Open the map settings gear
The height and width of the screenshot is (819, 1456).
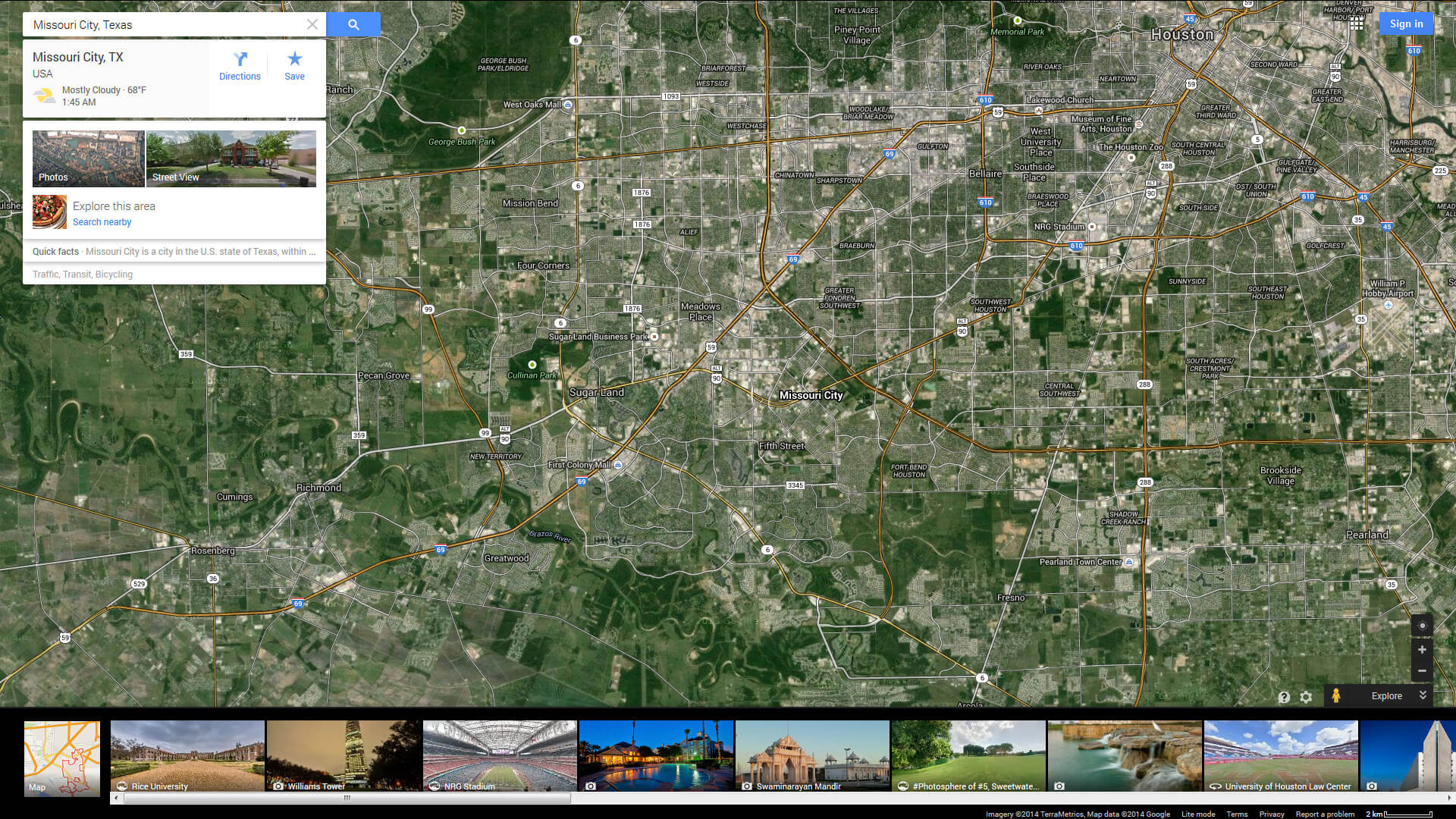point(1306,697)
